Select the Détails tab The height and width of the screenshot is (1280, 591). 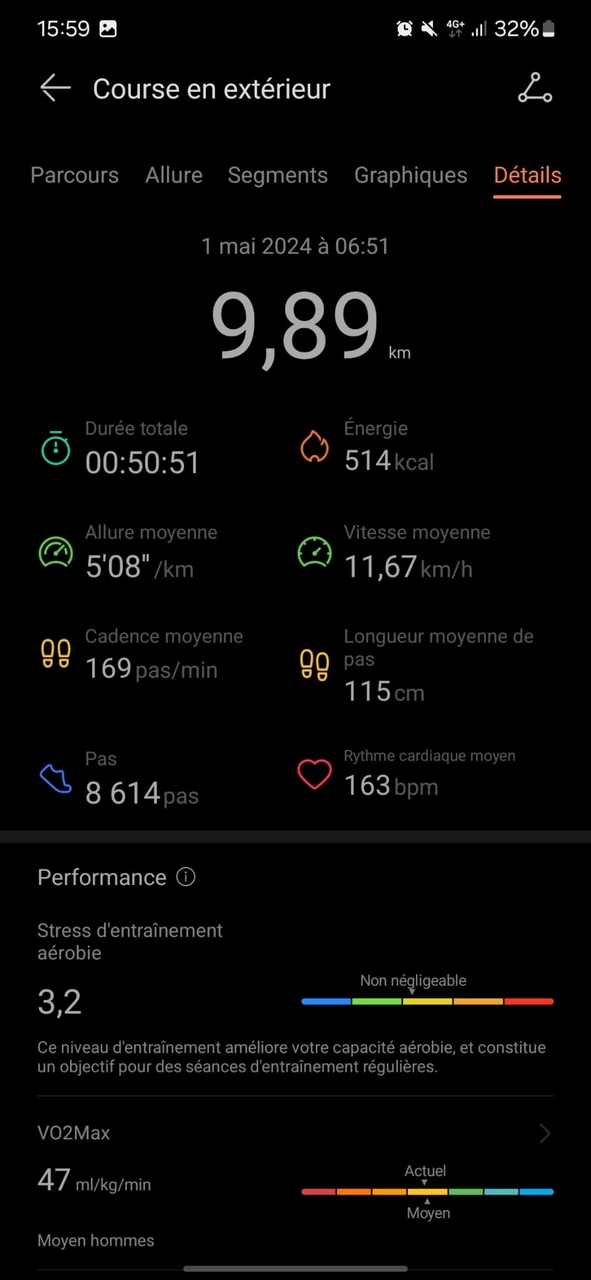pos(528,175)
